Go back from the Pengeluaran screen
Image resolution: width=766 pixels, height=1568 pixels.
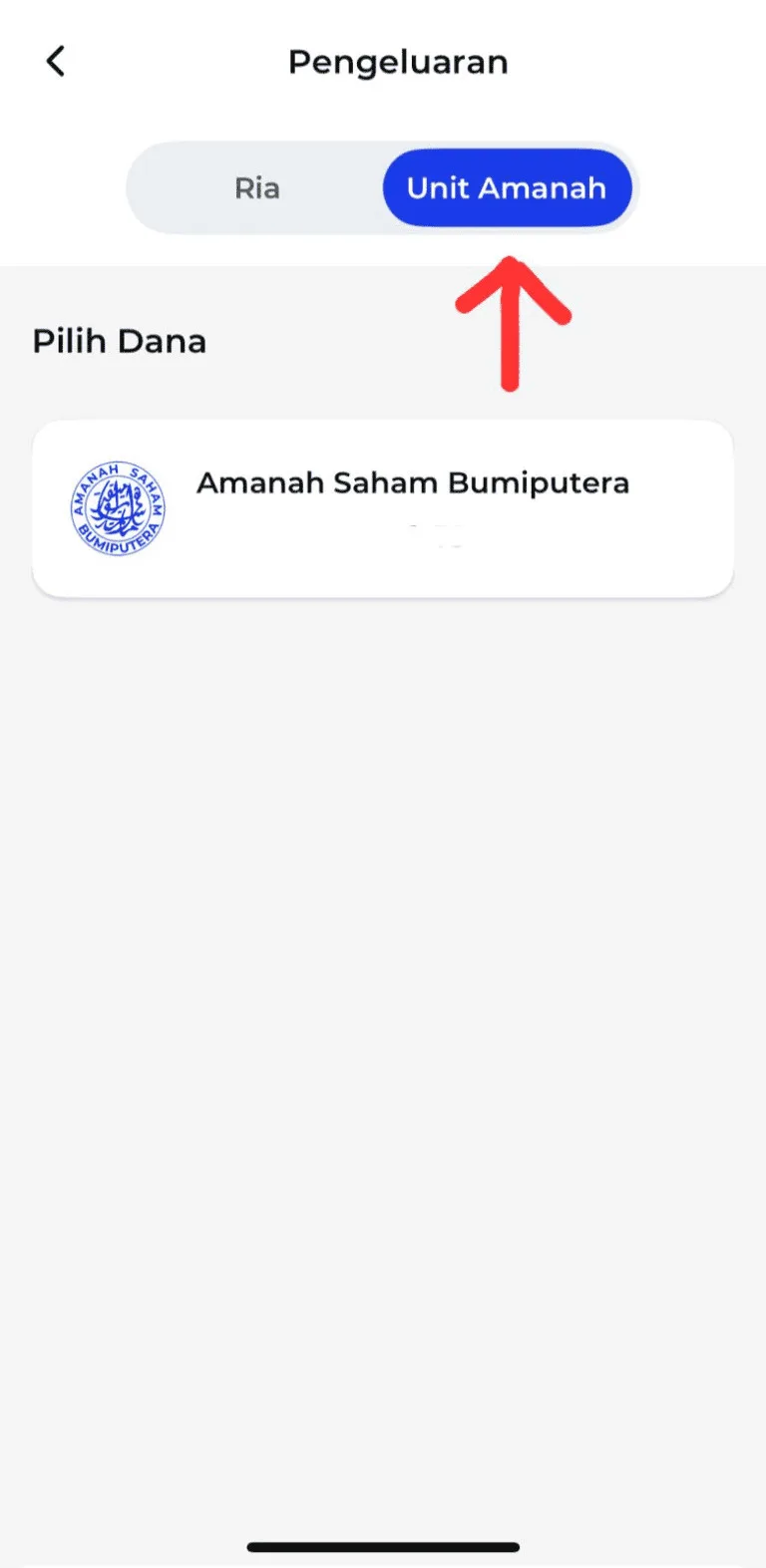pos(56,62)
